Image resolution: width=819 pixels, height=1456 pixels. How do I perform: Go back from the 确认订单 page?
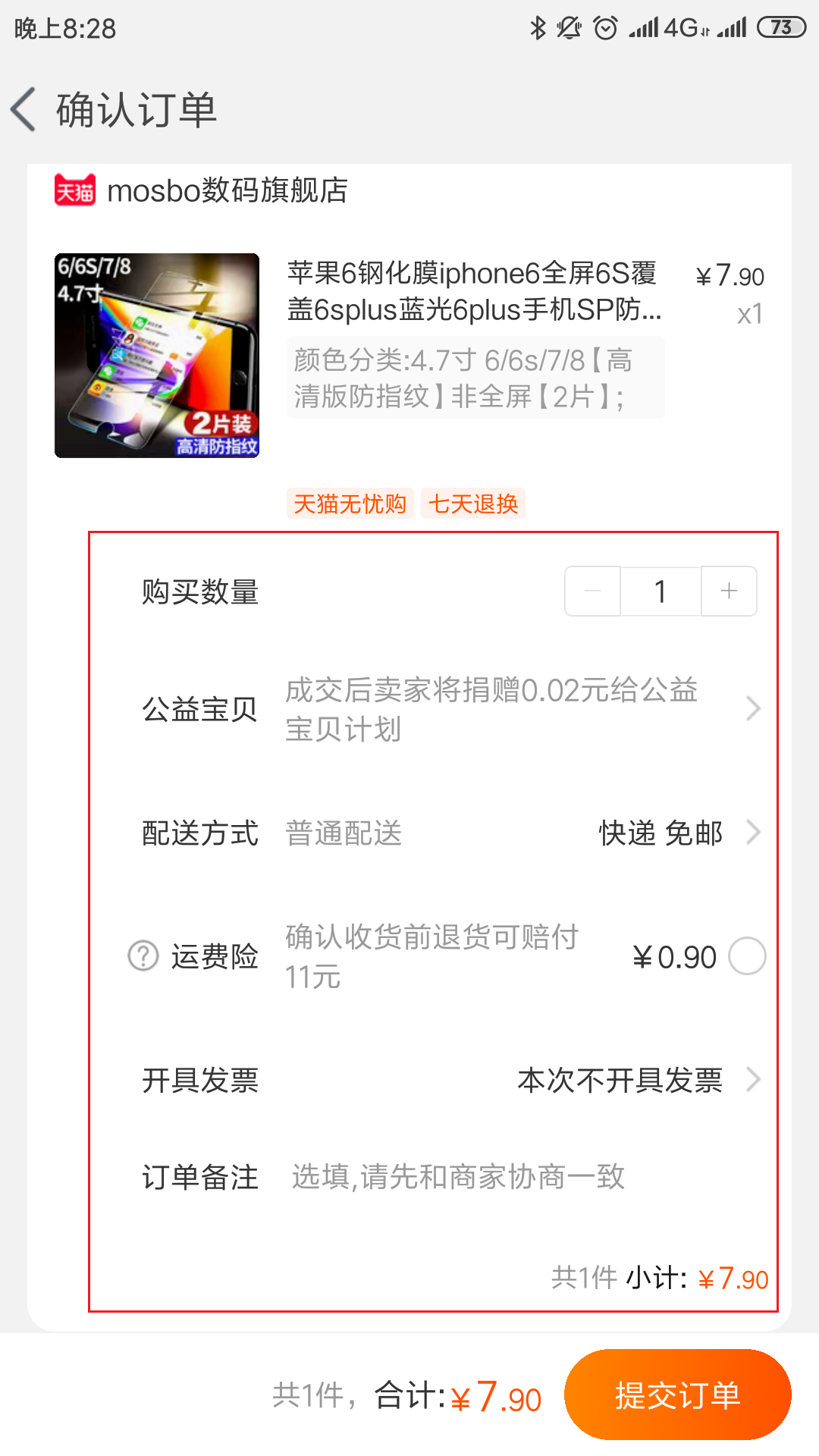click(24, 109)
